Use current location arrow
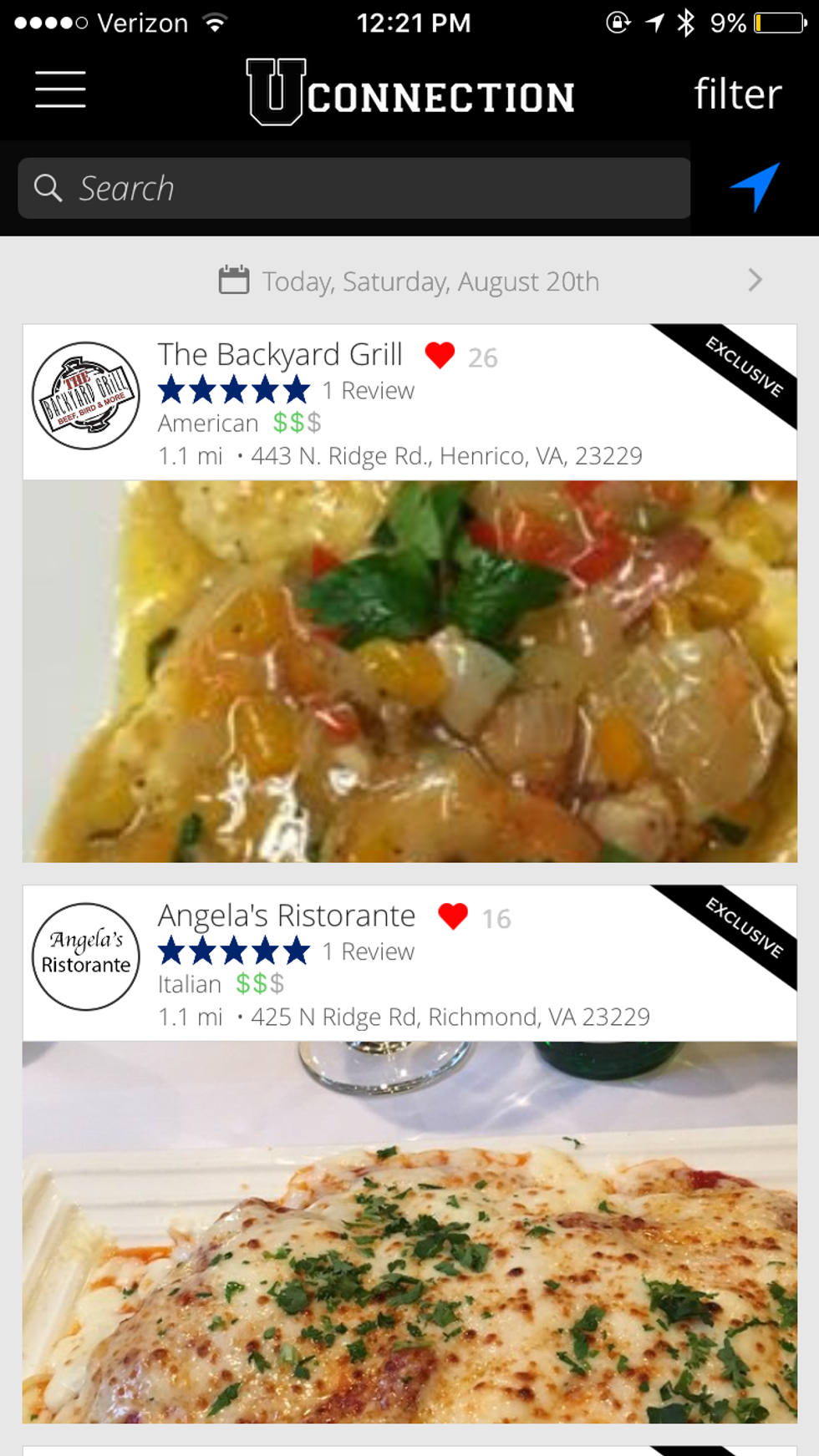819x1456 pixels. (x=755, y=187)
